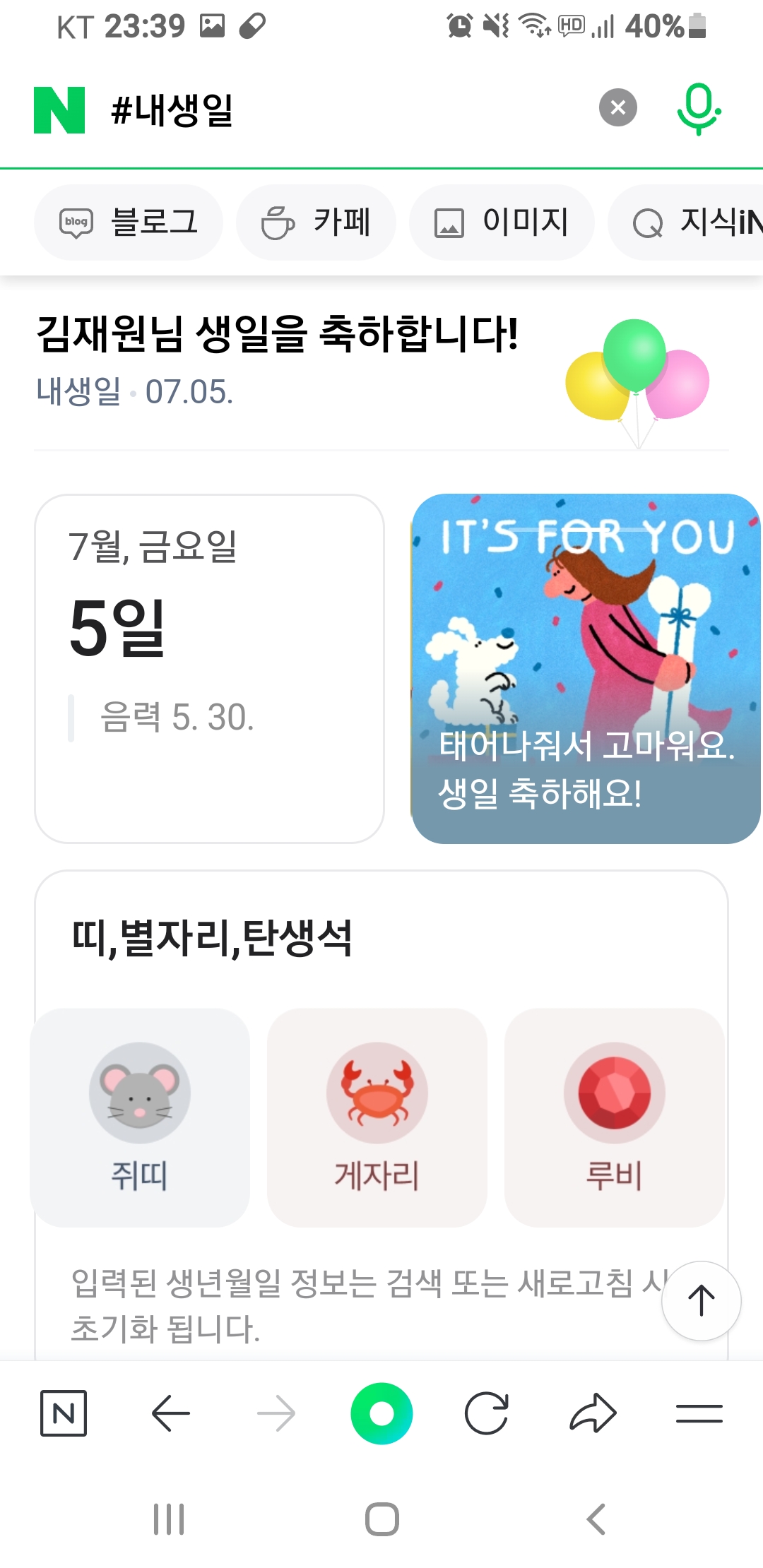Open recent apps from the navigation bar

[169, 1519]
